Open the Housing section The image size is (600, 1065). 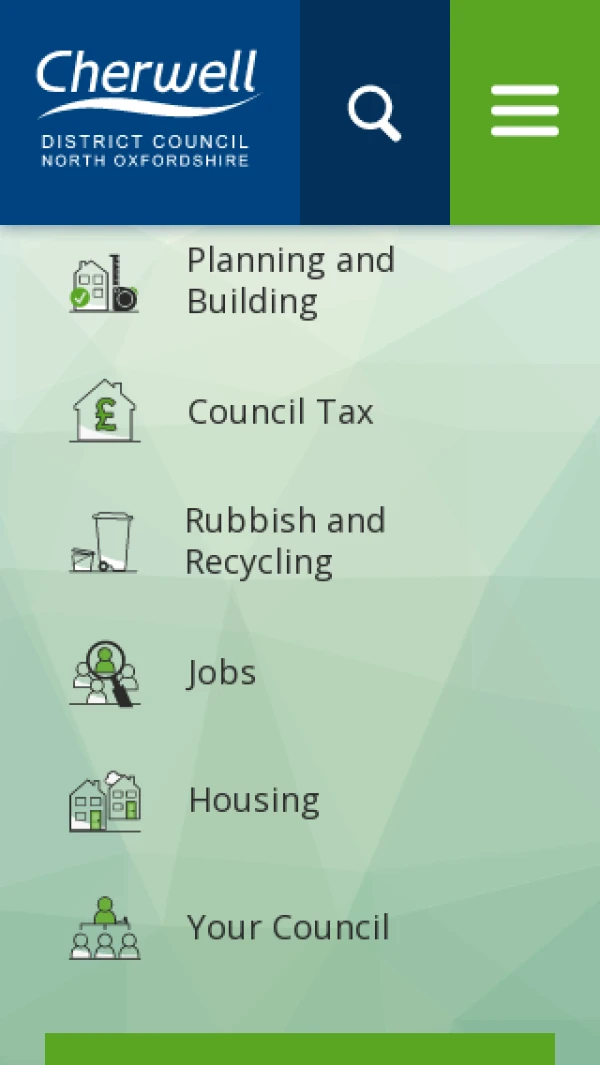point(254,800)
